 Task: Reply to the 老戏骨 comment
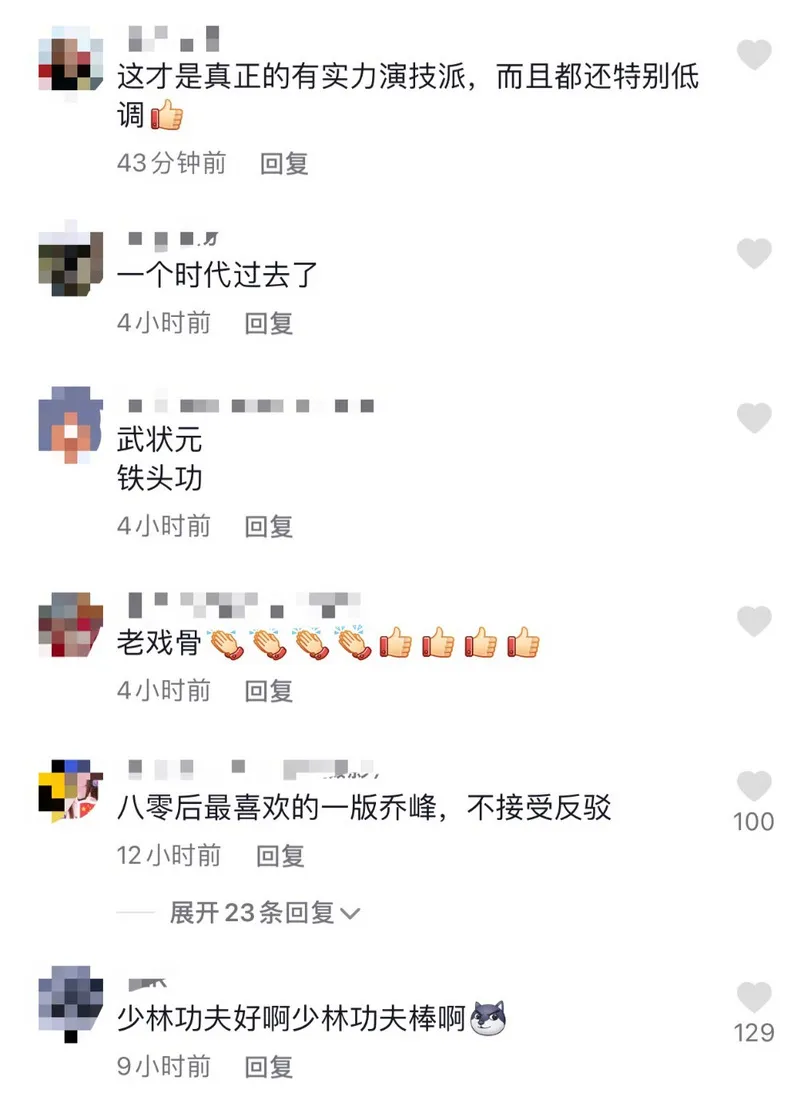pyautogui.click(x=269, y=690)
